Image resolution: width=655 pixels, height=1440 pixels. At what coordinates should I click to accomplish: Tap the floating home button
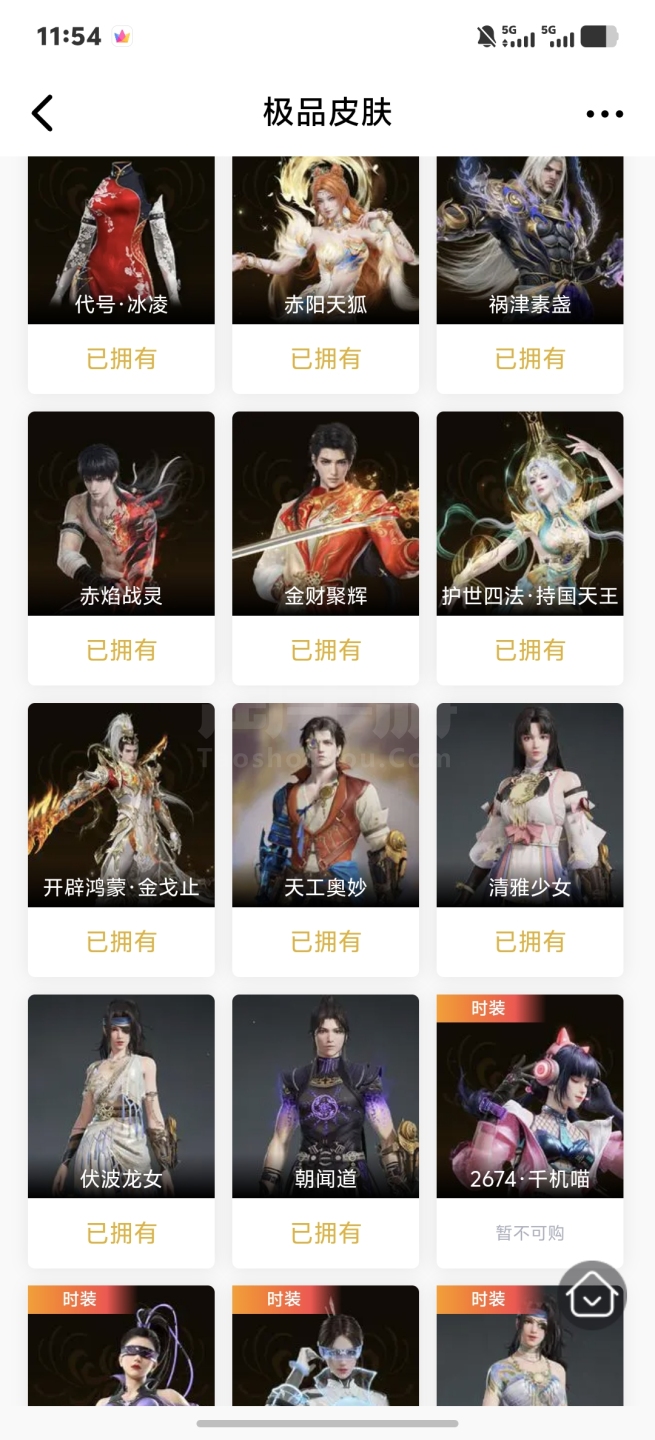click(x=592, y=1296)
